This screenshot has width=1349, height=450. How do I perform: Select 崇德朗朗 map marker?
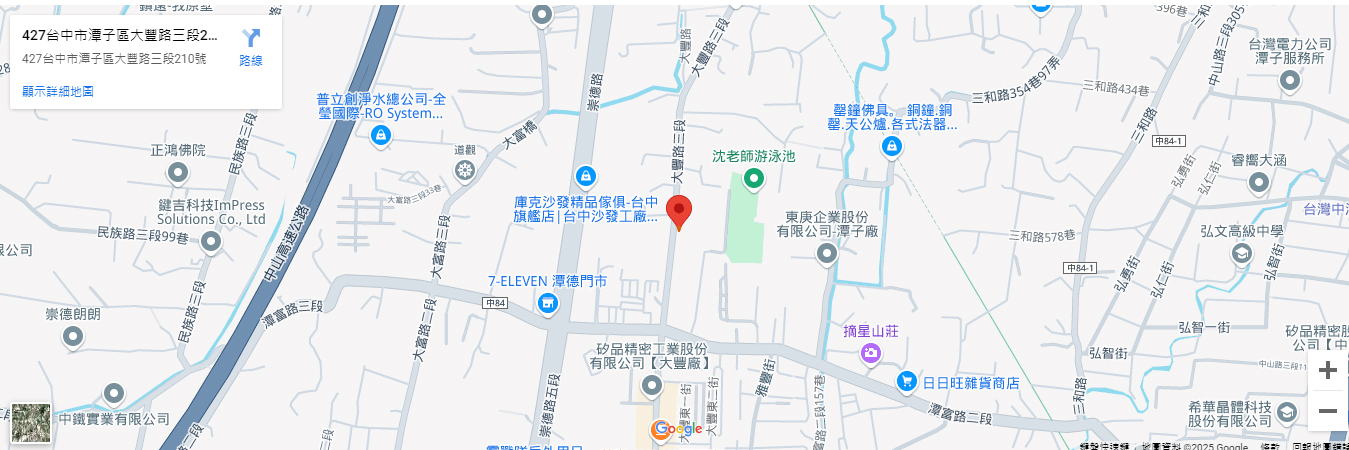pos(73,337)
